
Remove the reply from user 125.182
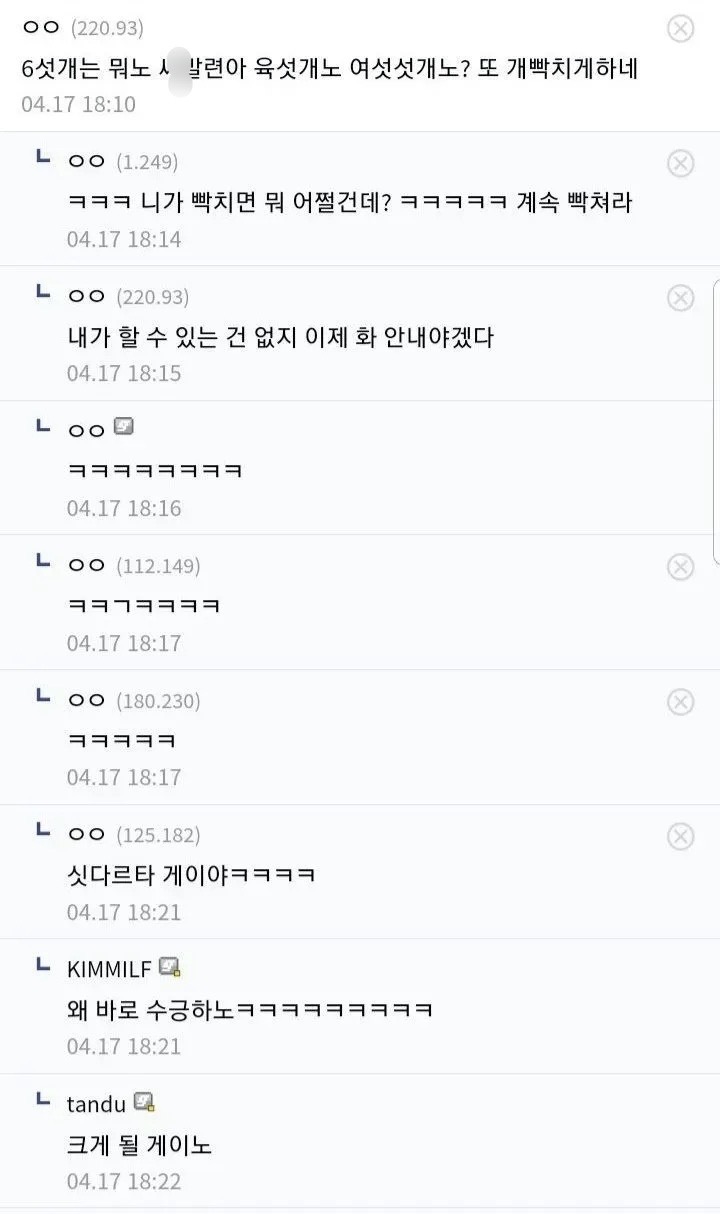(x=680, y=836)
